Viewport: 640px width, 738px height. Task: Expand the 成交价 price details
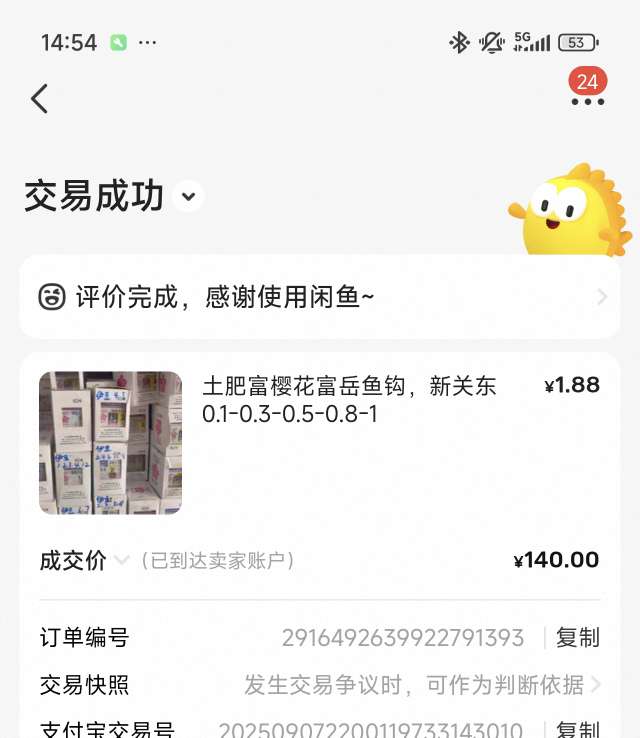(x=120, y=560)
